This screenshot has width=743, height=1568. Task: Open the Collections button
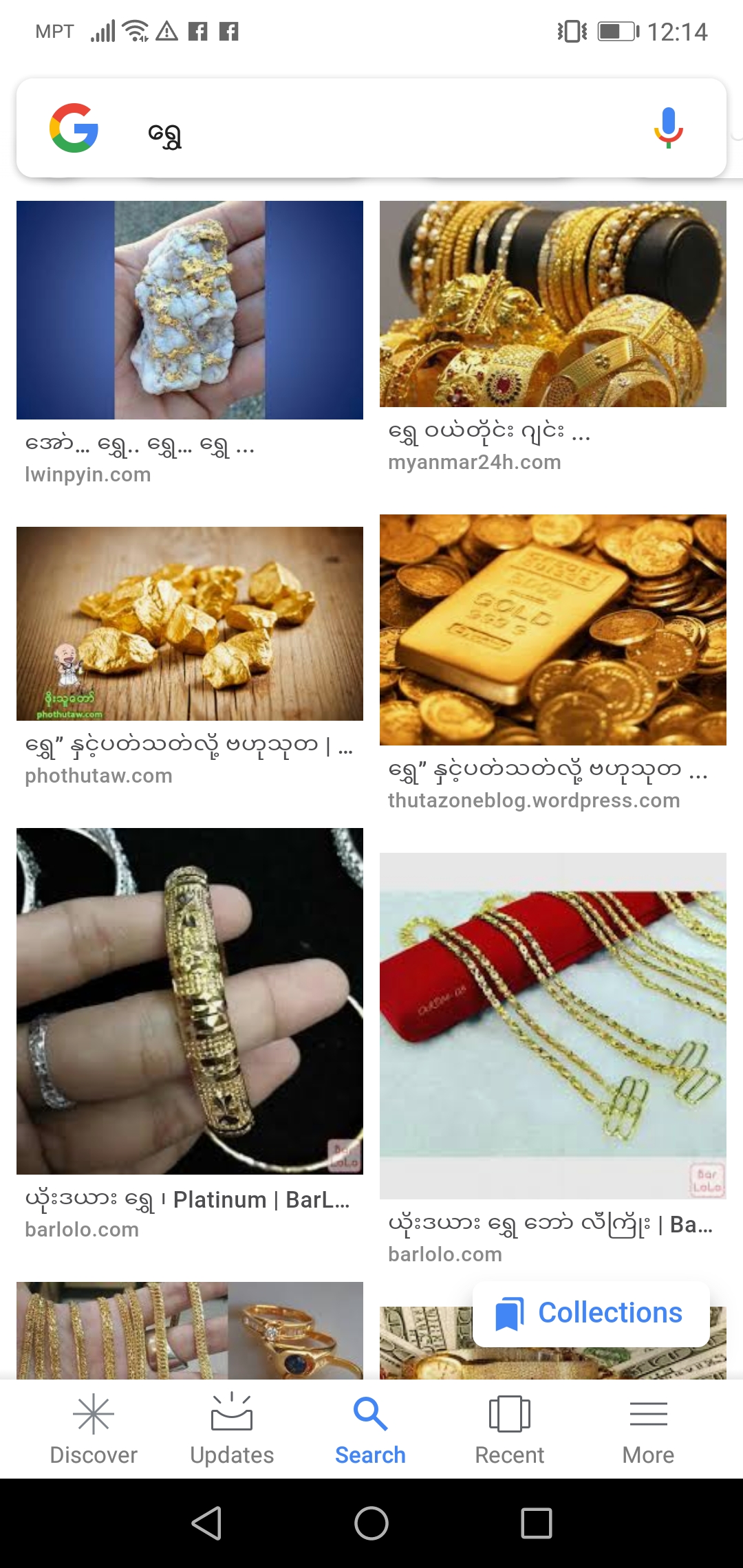pyautogui.click(x=591, y=1313)
